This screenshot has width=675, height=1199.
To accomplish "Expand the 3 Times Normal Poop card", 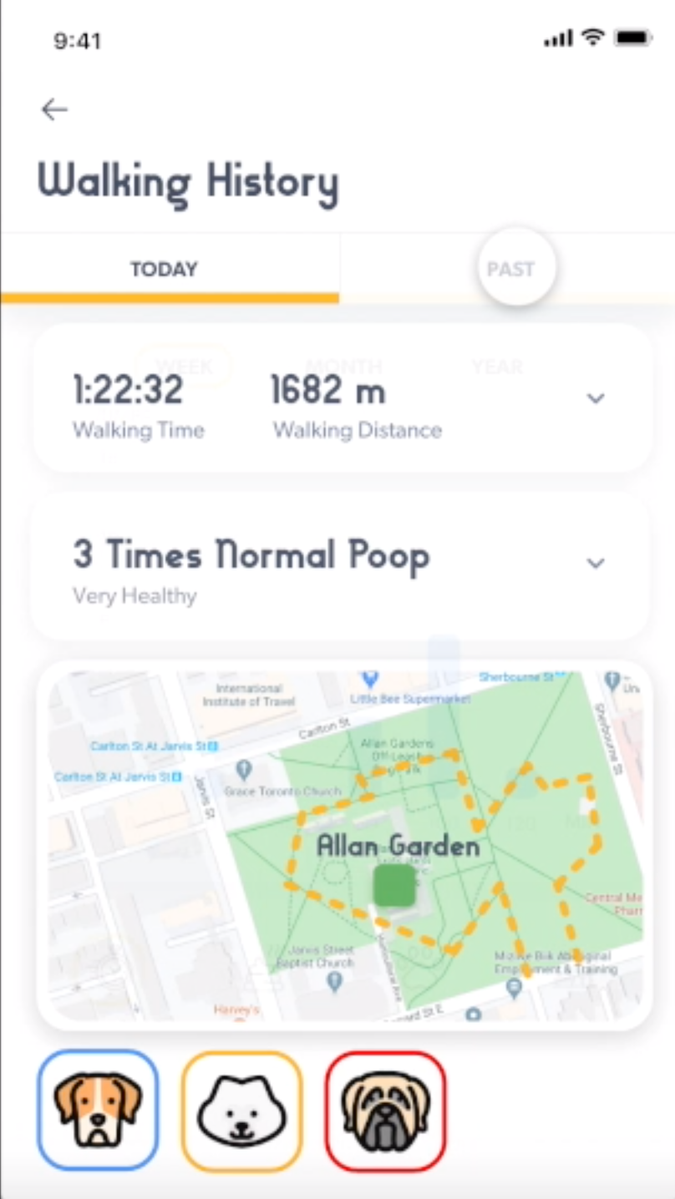I will [x=596, y=562].
